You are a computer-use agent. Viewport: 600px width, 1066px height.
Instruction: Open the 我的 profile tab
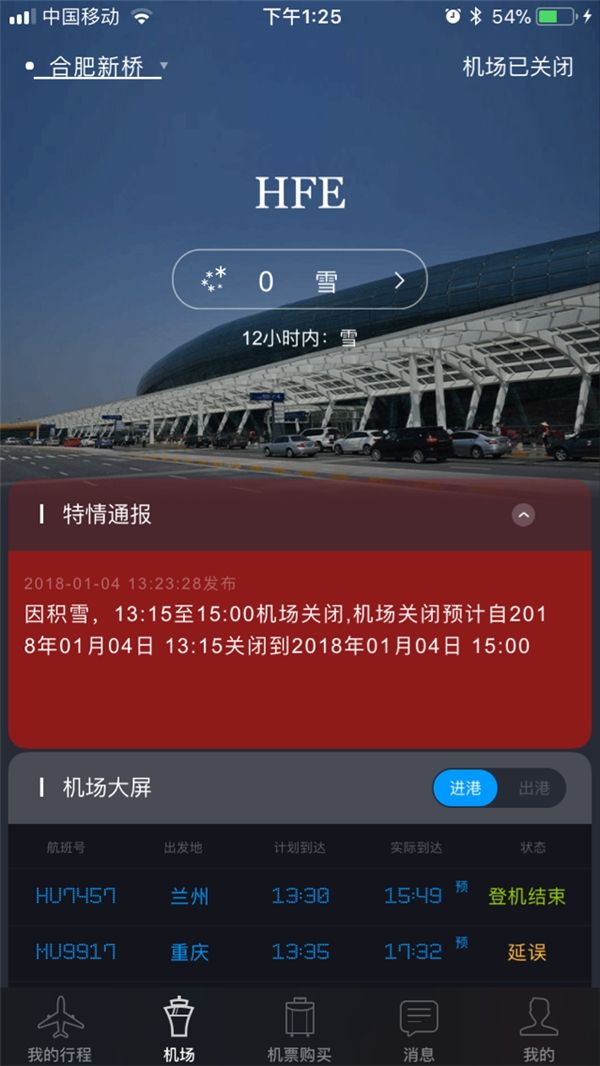(x=538, y=1030)
